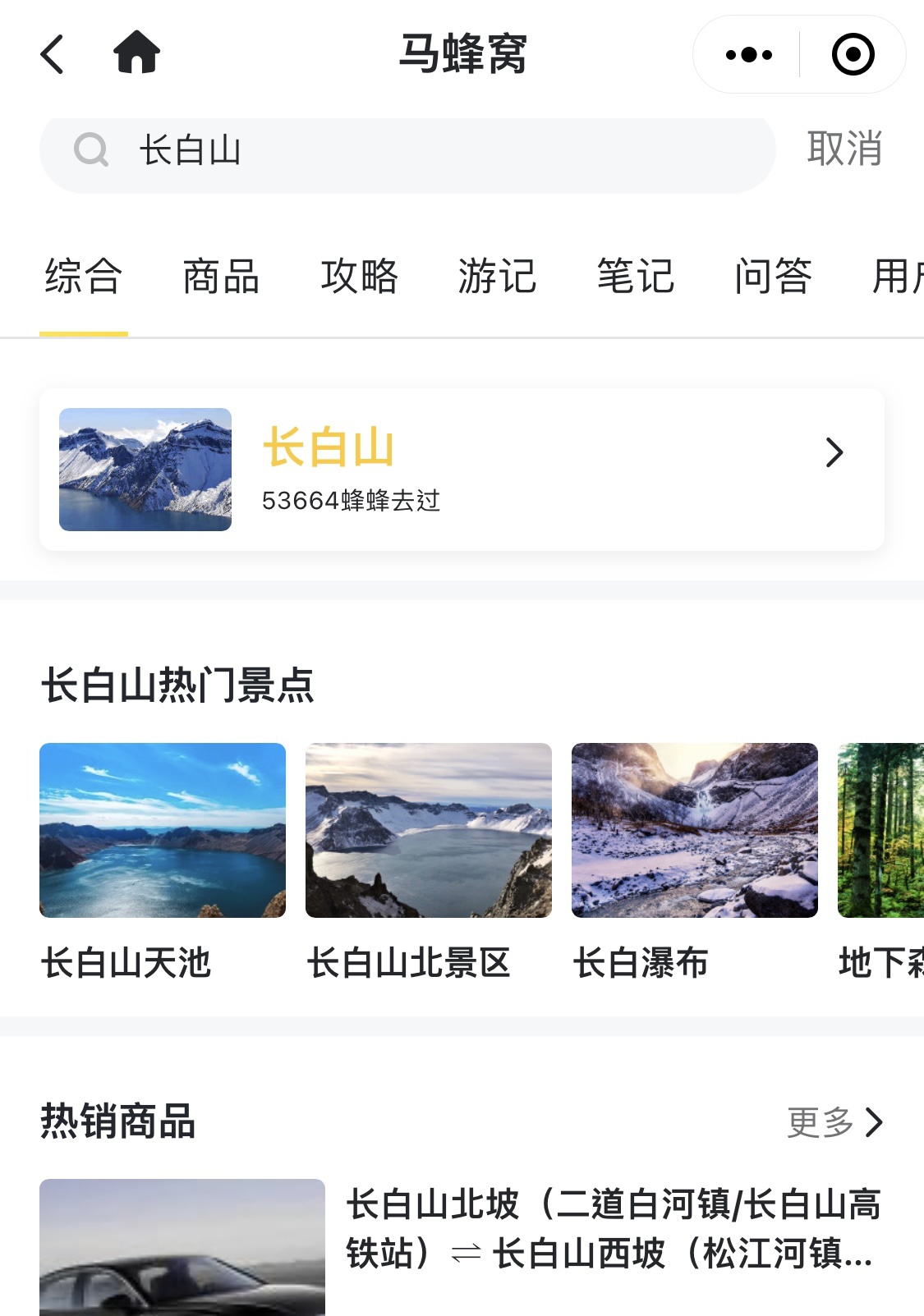View the 问答 tab
The height and width of the screenshot is (1316, 924).
click(x=773, y=277)
